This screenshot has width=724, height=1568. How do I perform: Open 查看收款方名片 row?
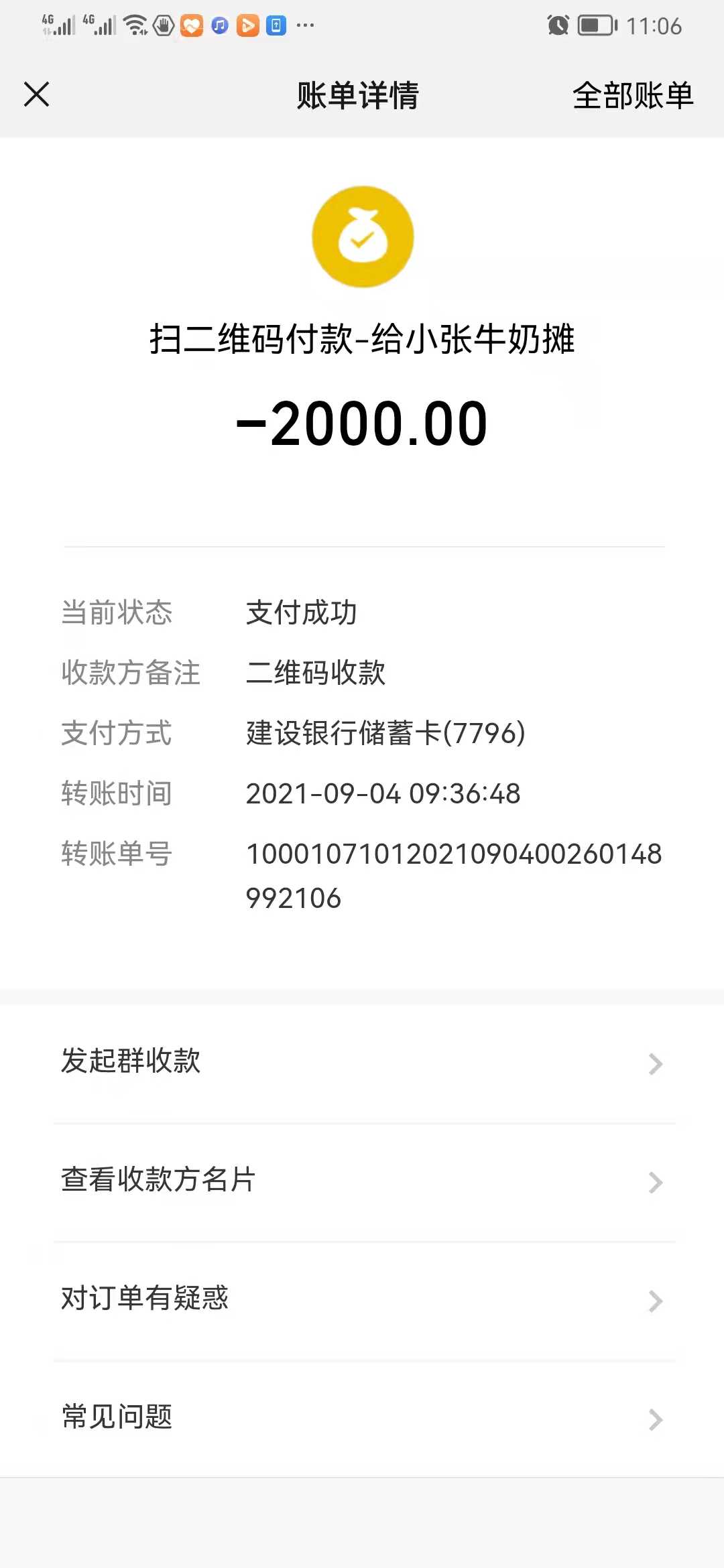[362, 1181]
